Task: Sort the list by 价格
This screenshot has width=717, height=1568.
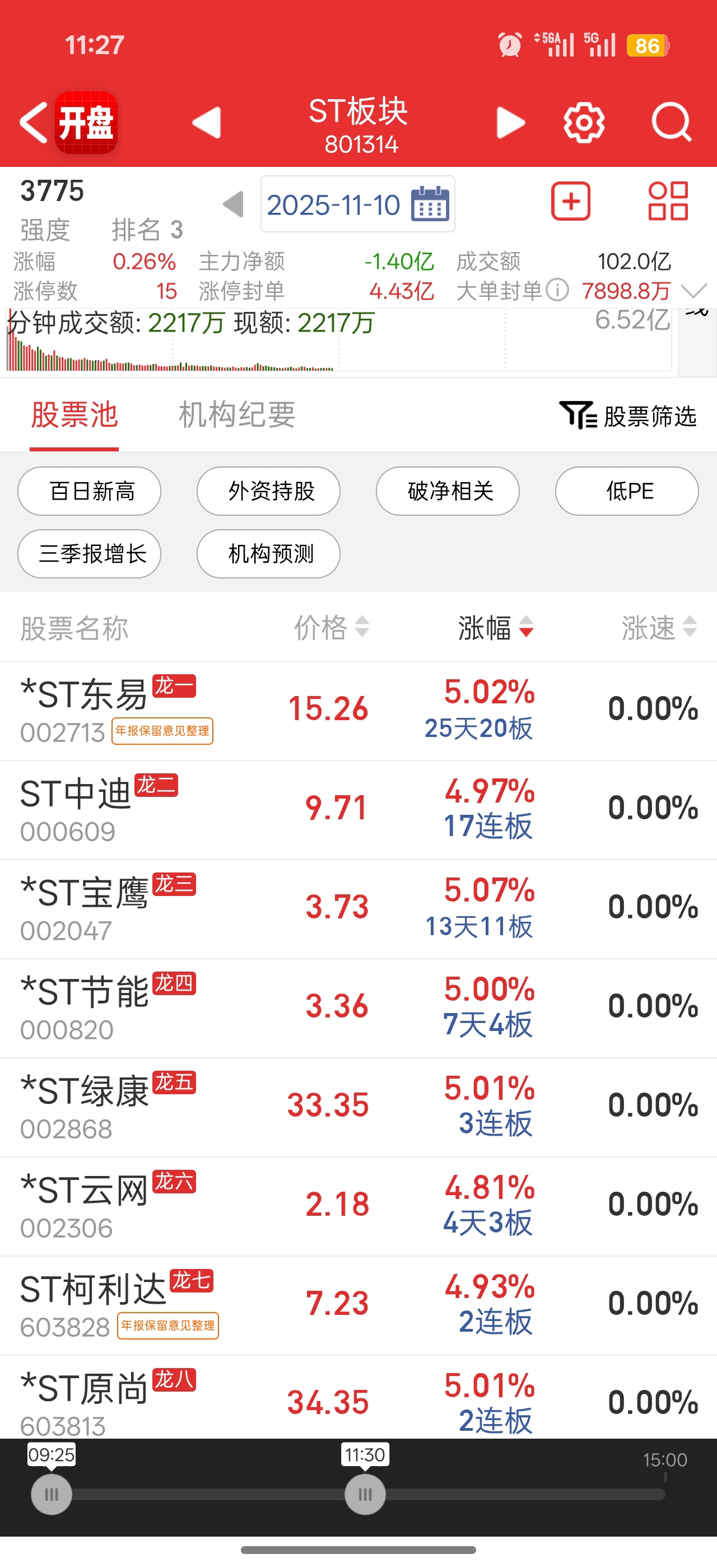Action: [x=330, y=628]
